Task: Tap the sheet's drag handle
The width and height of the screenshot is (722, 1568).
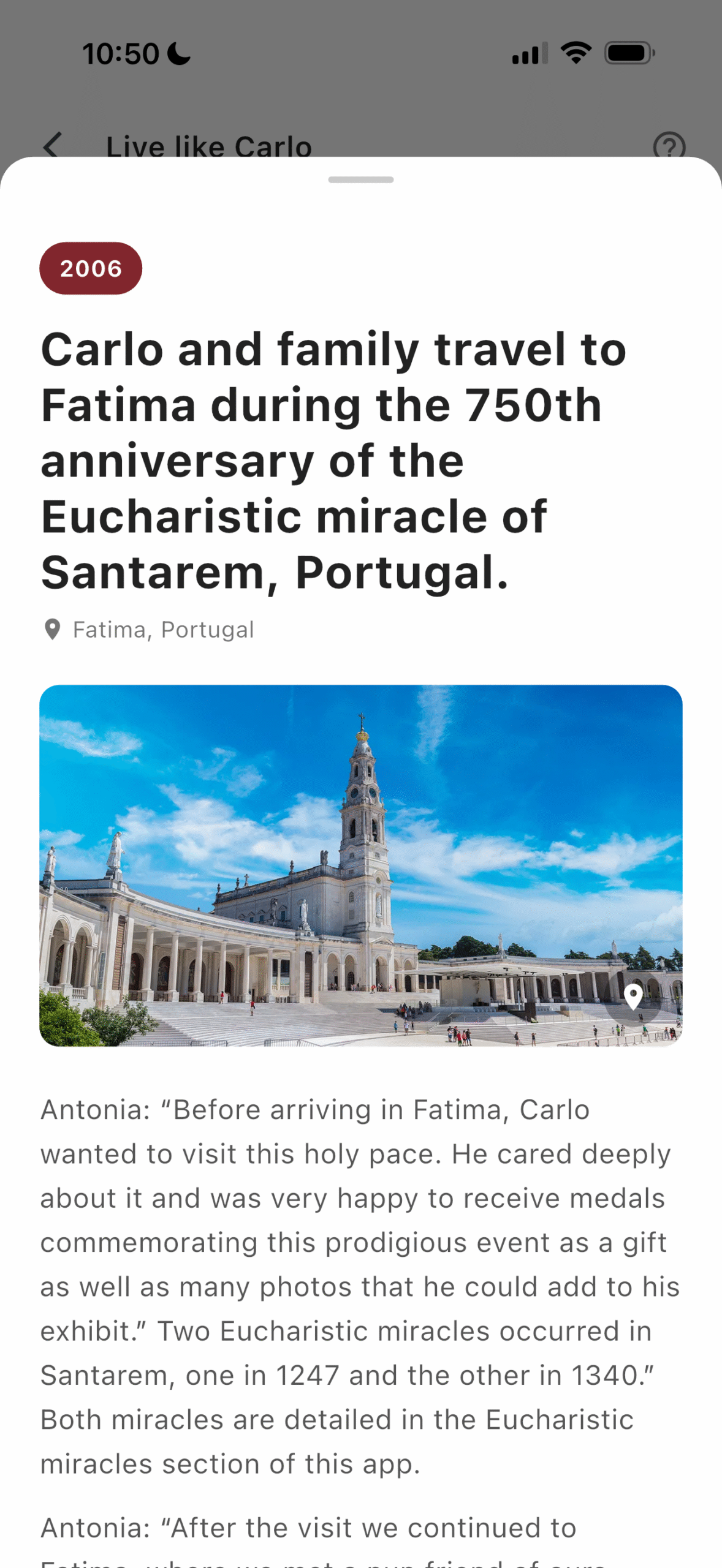Action: coord(360,180)
